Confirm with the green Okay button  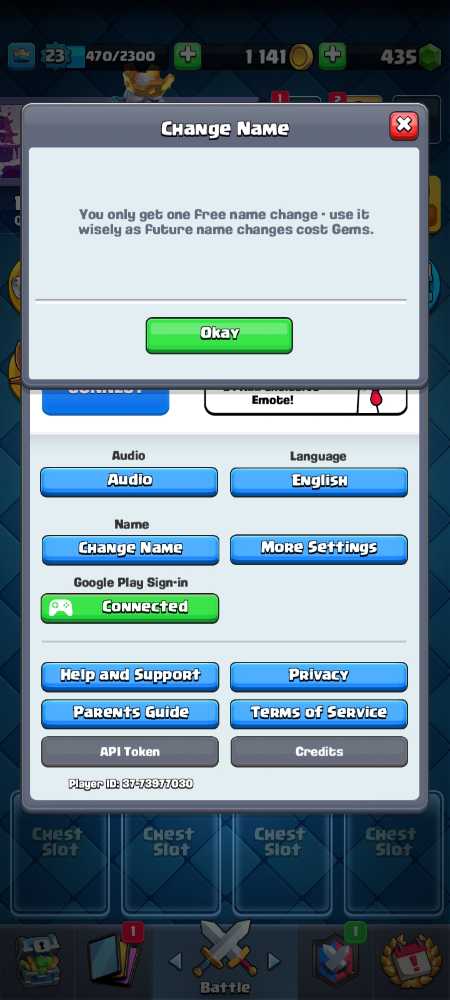click(x=219, y=335)
